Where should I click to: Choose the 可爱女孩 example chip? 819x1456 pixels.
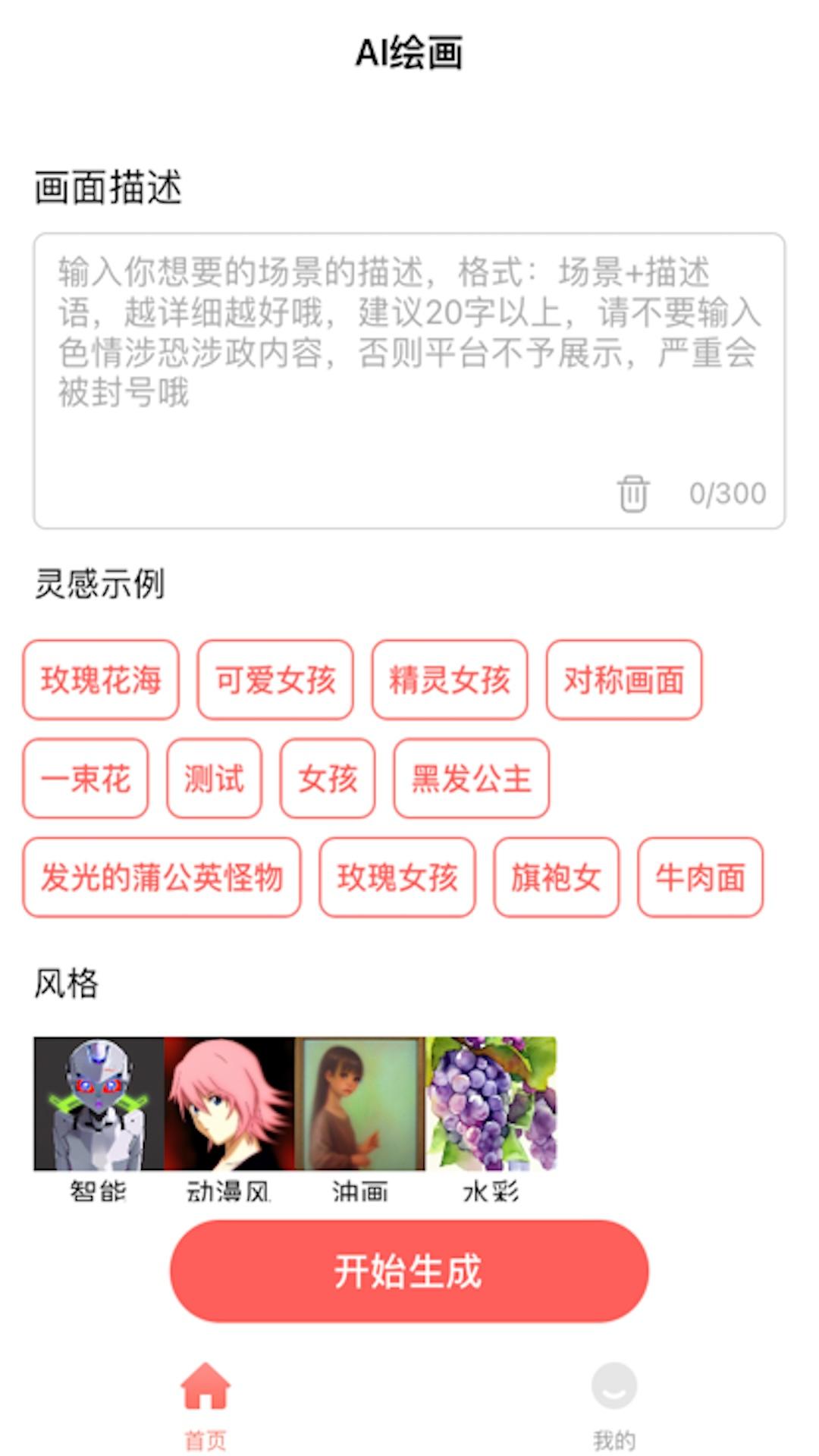pyautogui.click(x=275, y=679)
